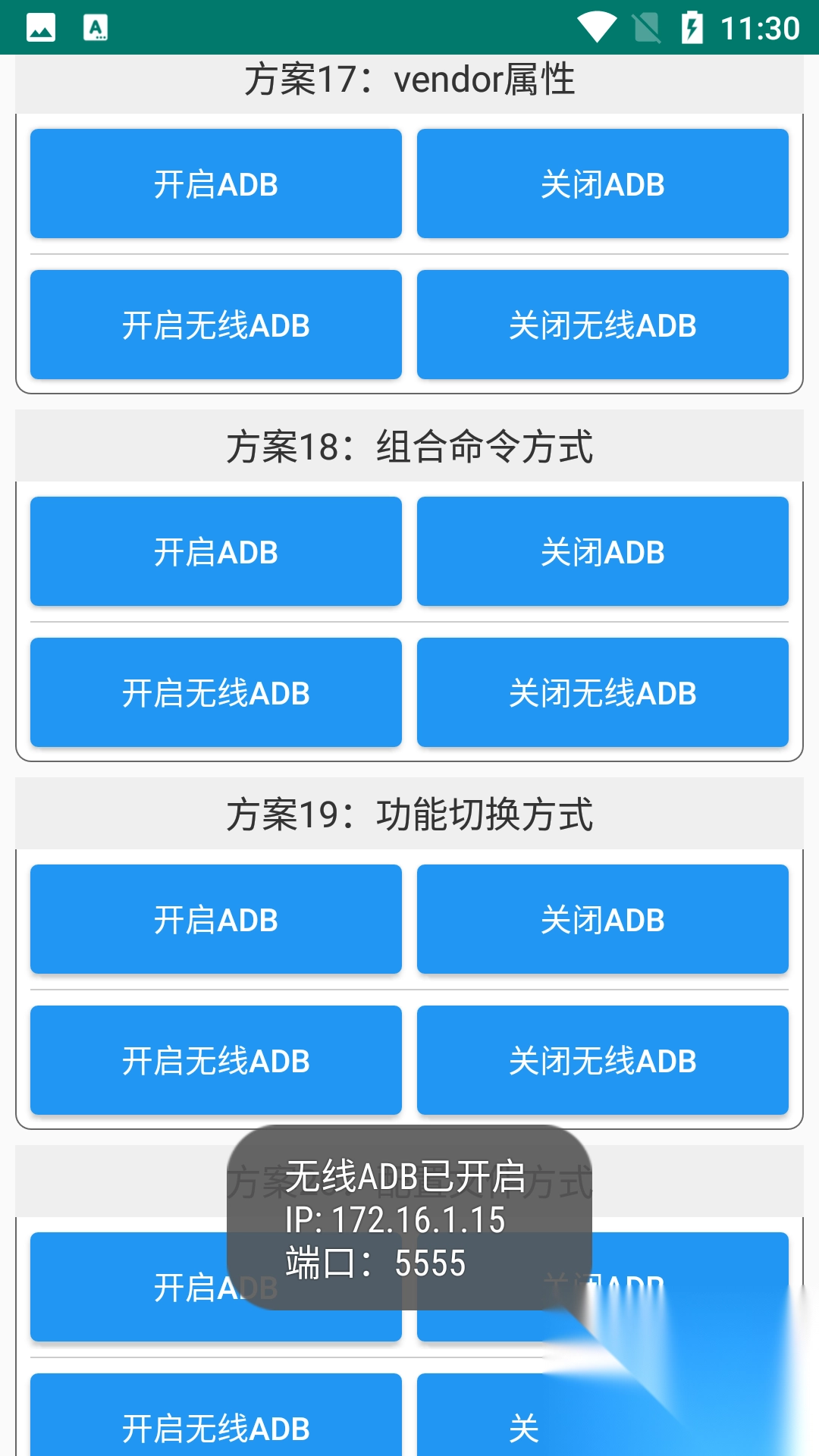819x1456 pixels.
Task: Click 关闭ADB under 方案19 功能切换方式
Action: (602, 919)
